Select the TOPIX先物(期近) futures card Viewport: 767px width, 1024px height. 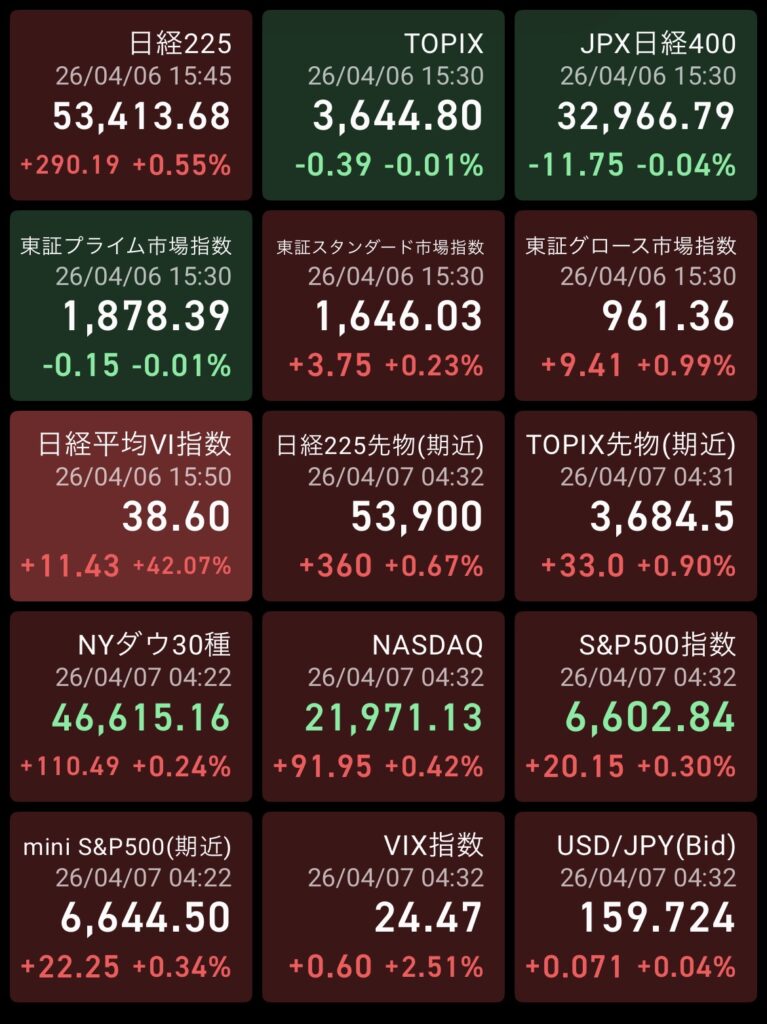pyautogui.click(x=636, y=505)
